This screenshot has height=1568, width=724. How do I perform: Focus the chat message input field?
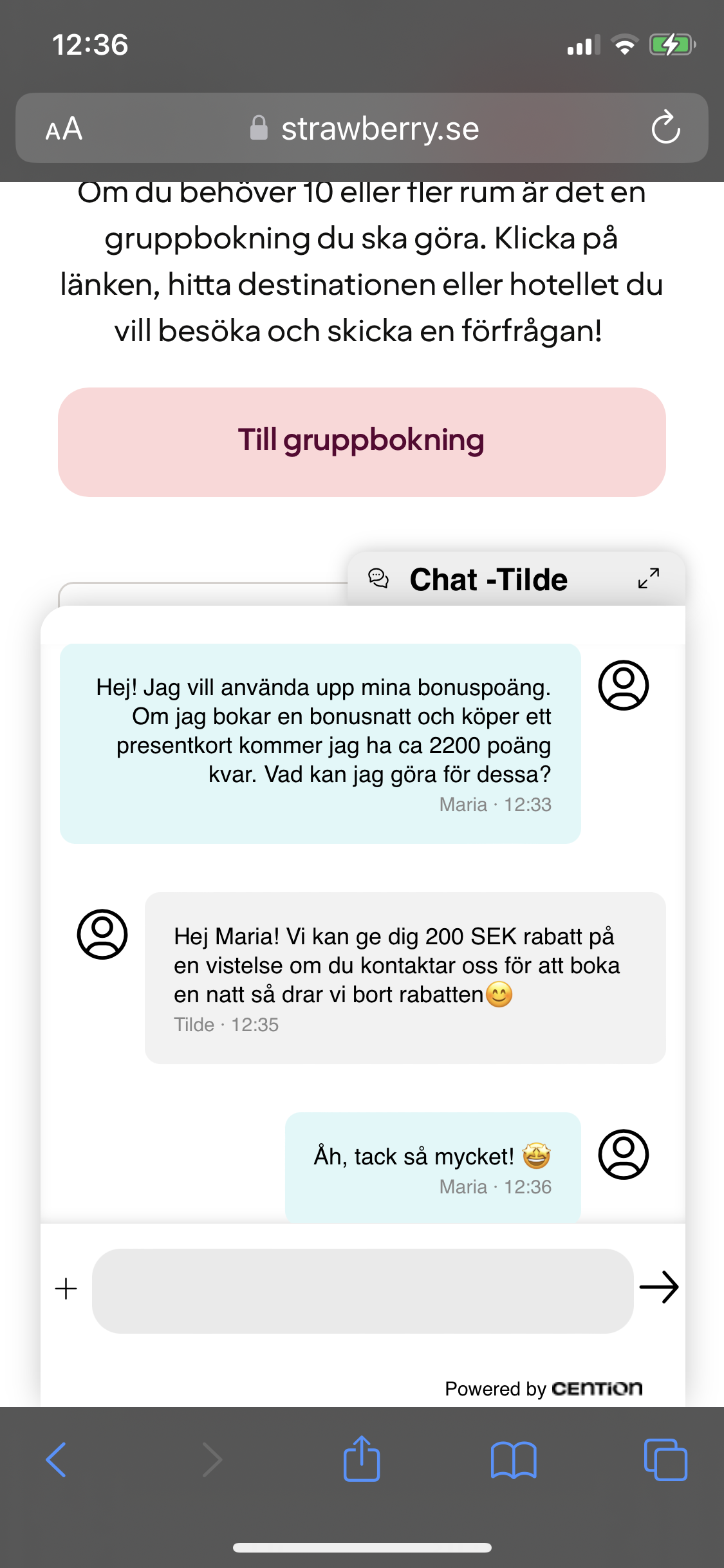(362, 1291)
